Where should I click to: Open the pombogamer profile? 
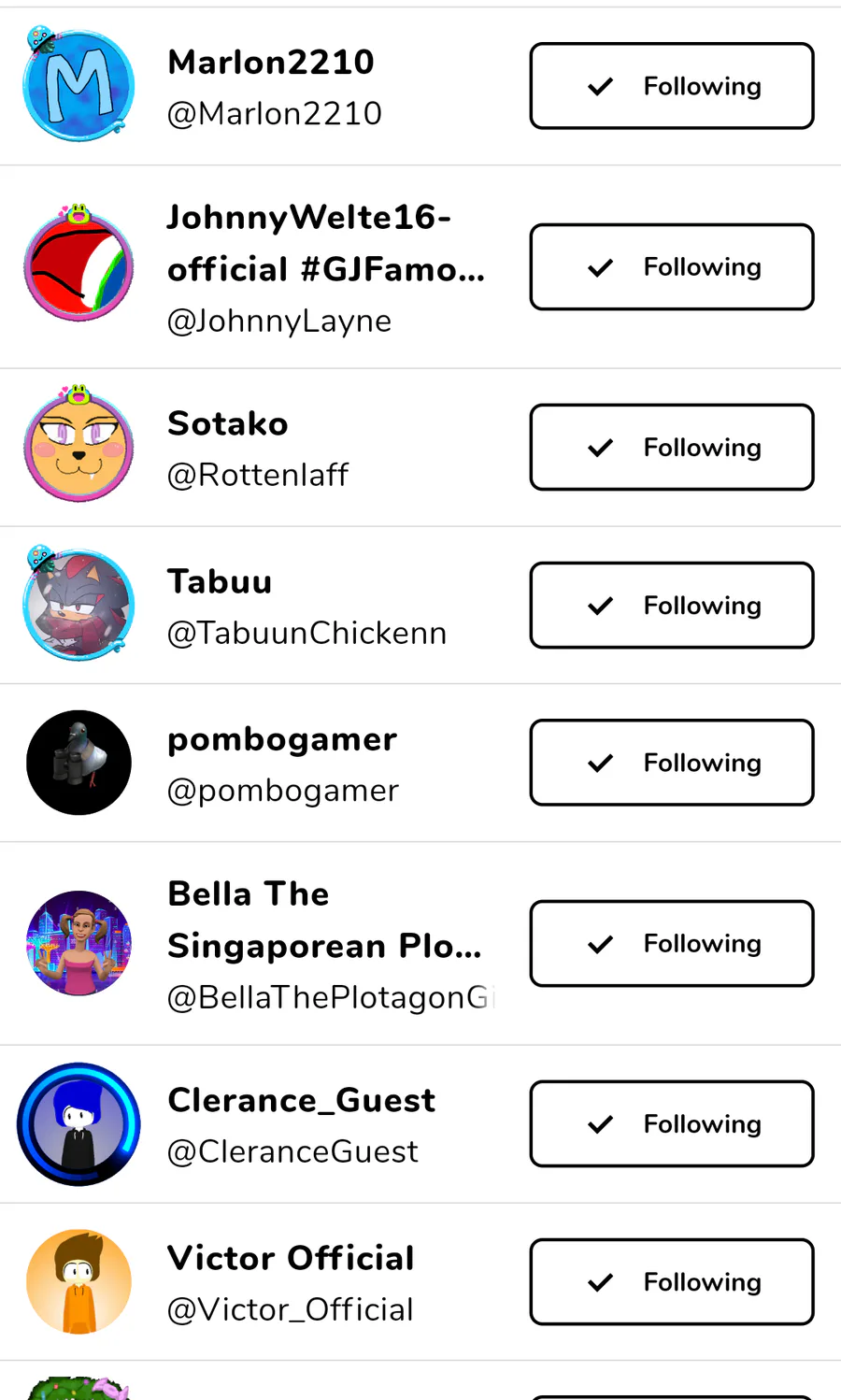282,740
